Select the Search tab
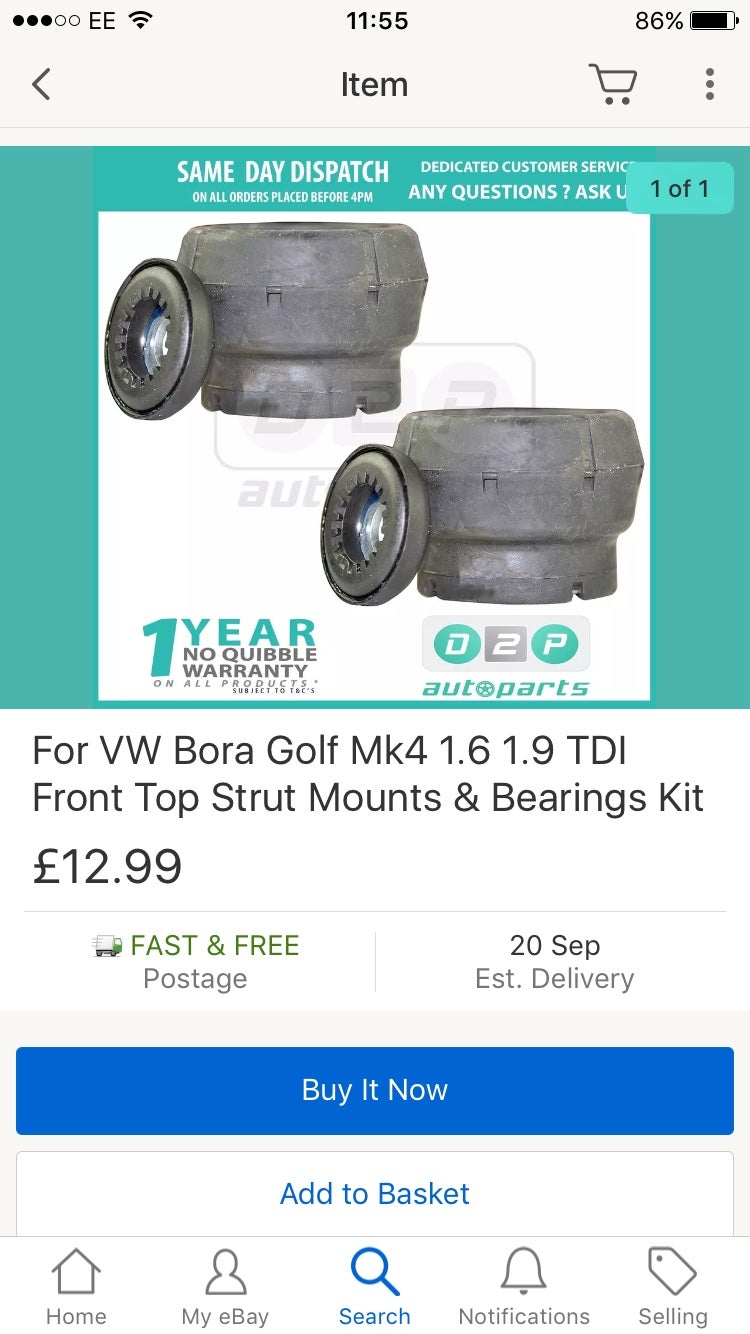The width and height of the screenshot is (750, 1334). pyautogui.click(x=375, y=1287)
